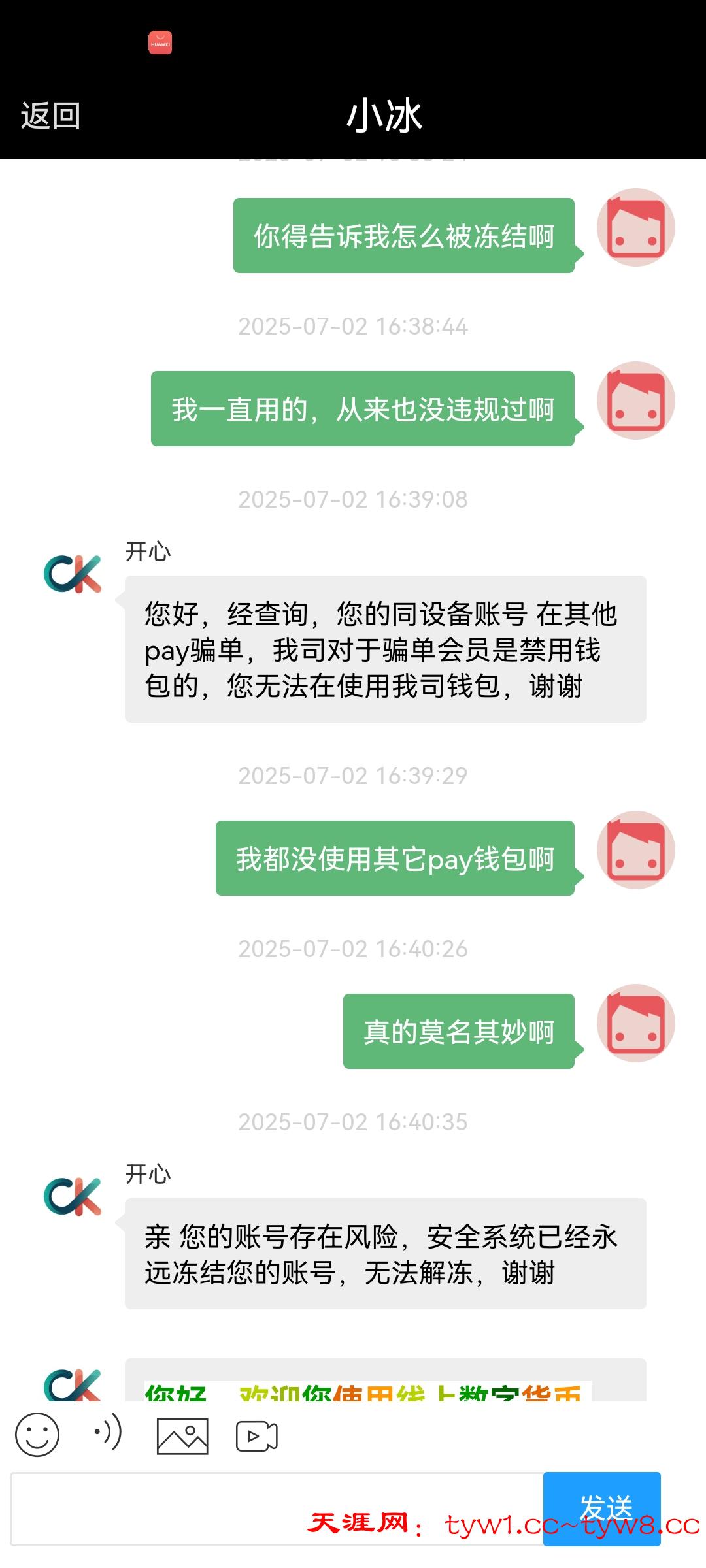Open the emoji picker

coord(37,1435)
